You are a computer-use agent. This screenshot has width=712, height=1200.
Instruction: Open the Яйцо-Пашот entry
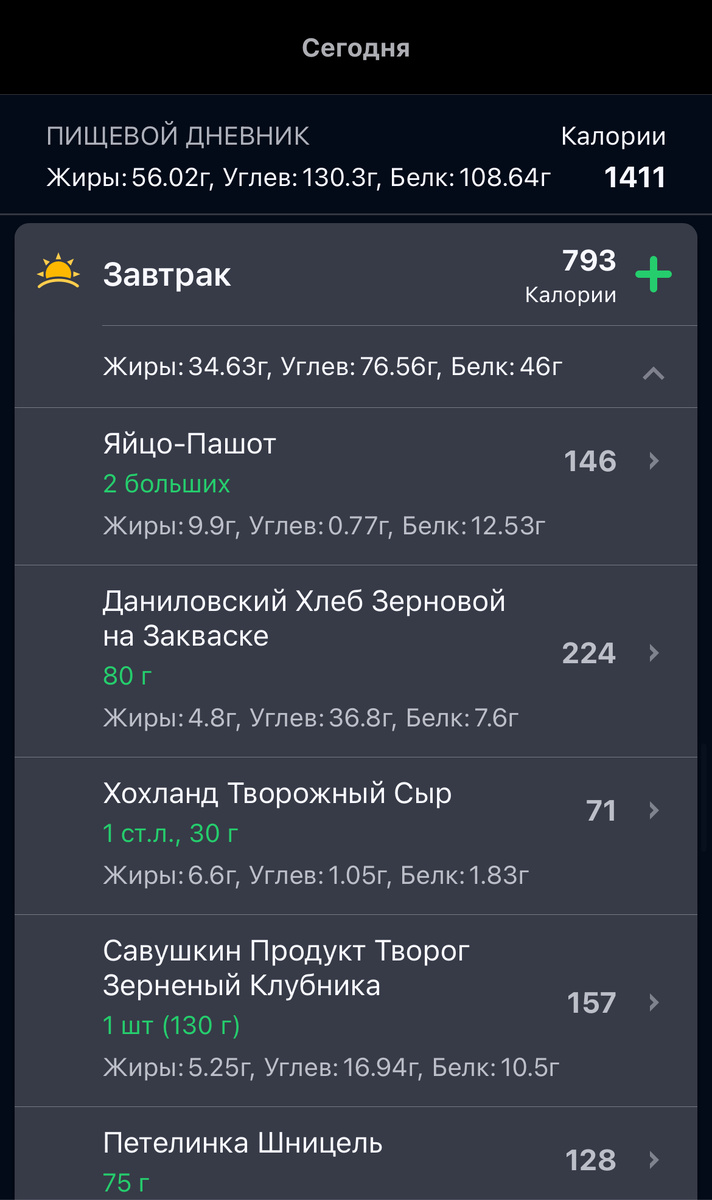pyautogui.click(x=356, y=486)
